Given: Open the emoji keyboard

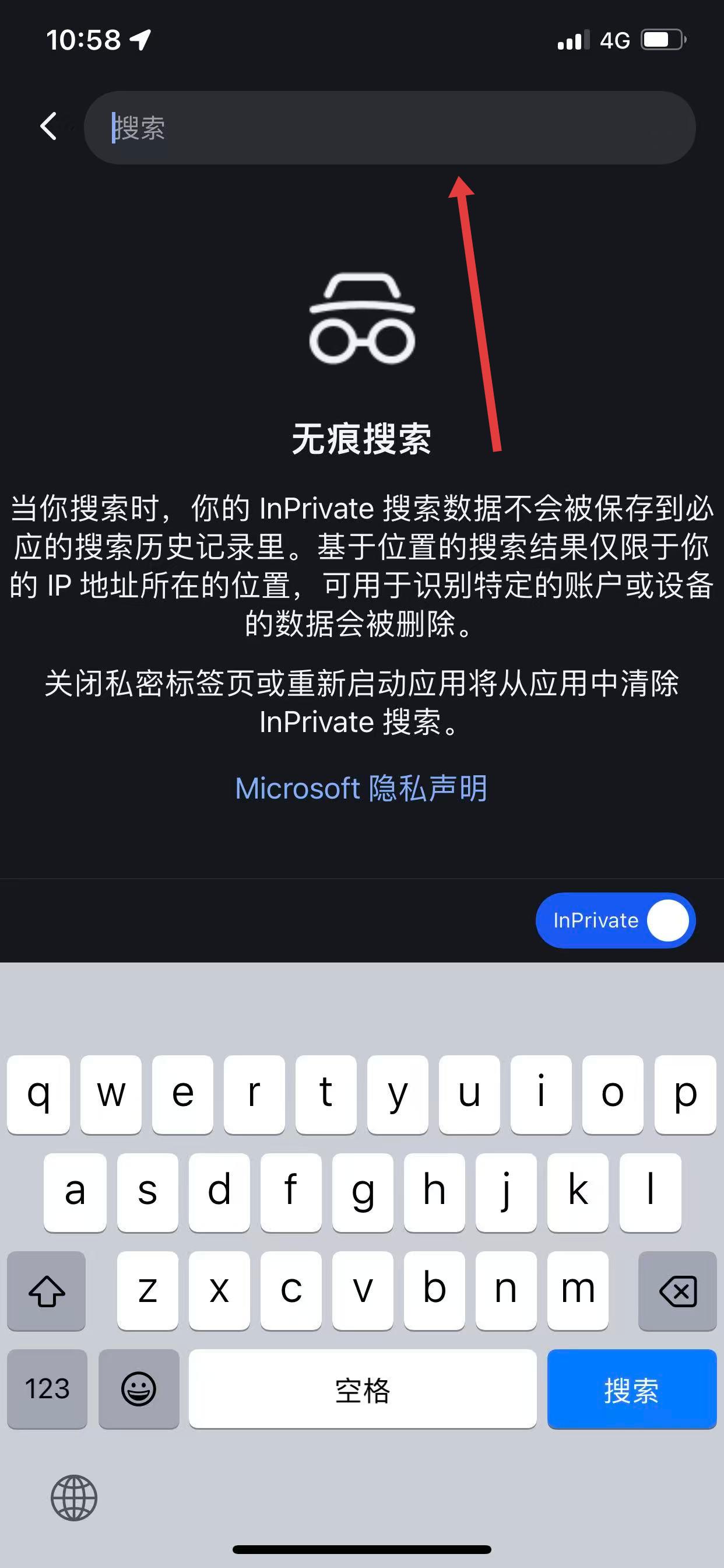Looking at the screenshot, I should click(139, 1389).
